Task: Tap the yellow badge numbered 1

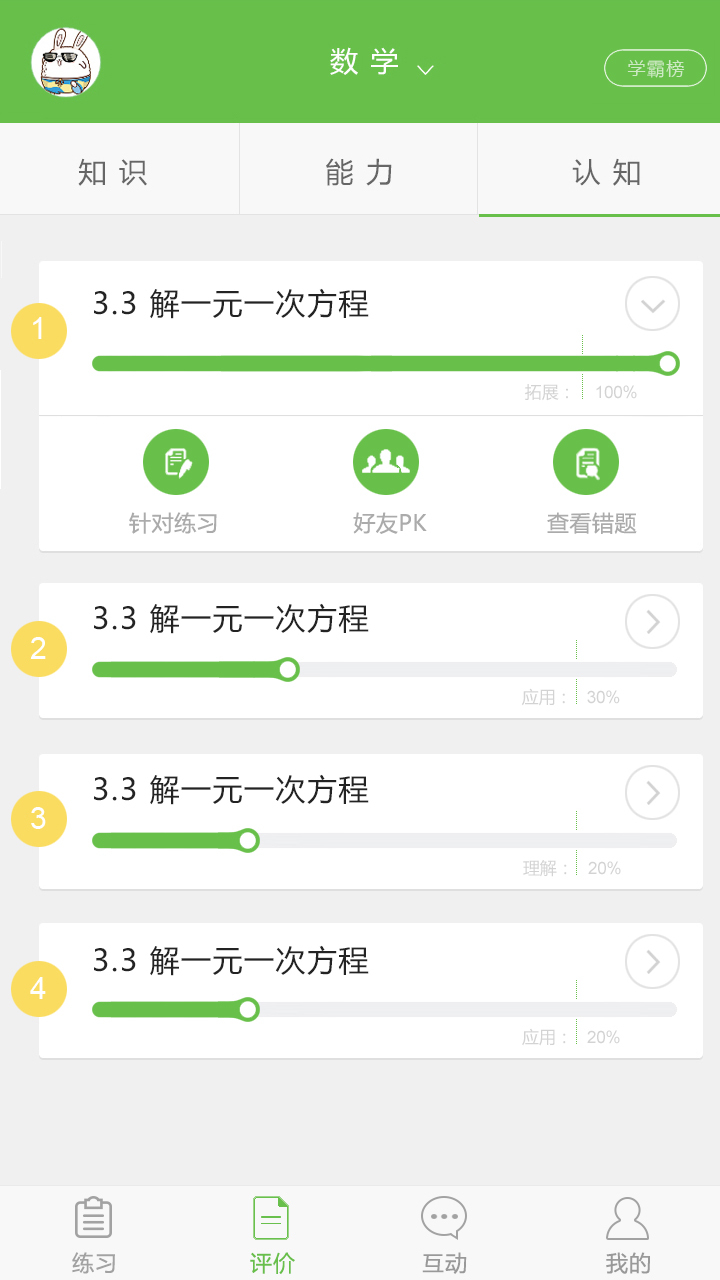Action: [38, 330]
